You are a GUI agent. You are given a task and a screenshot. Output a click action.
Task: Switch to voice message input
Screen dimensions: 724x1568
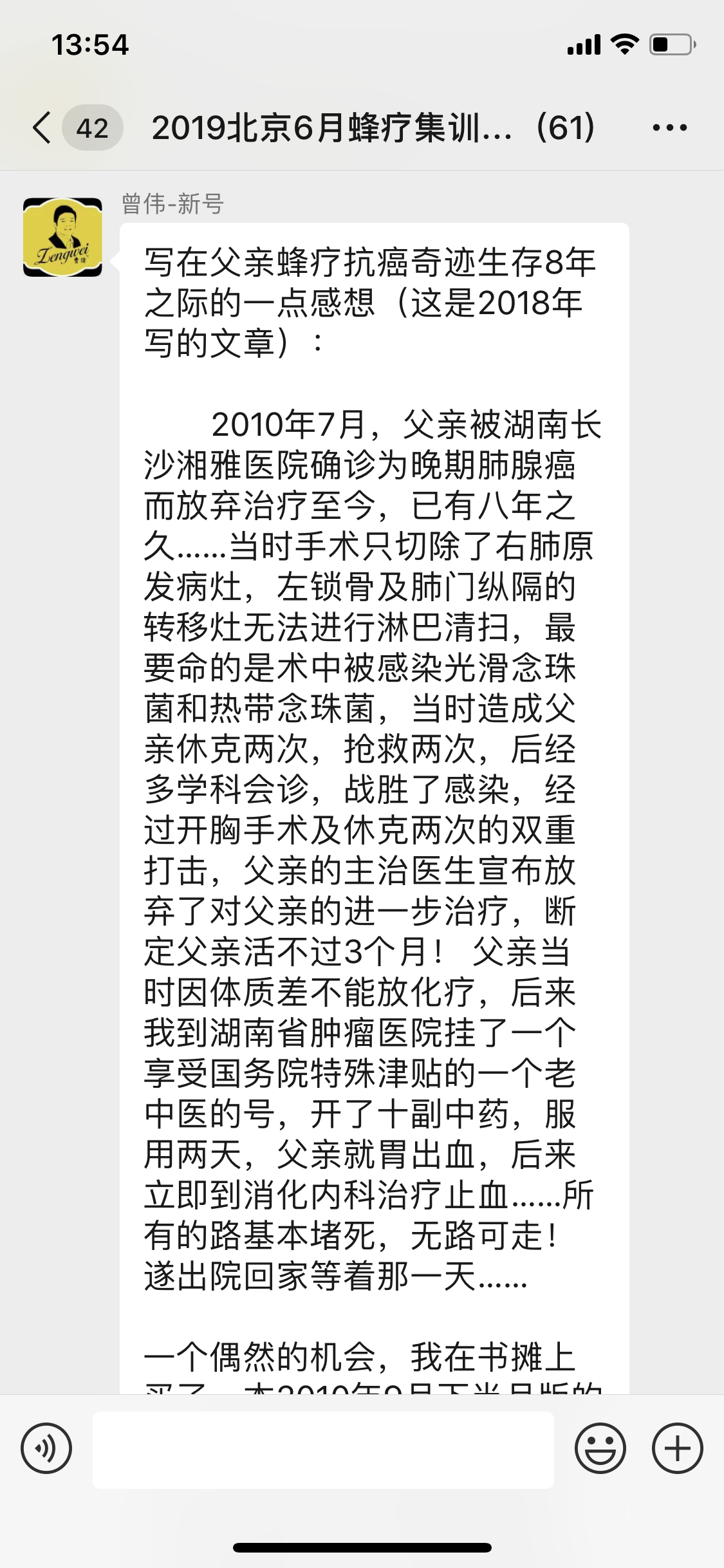tap(46, 1448)
